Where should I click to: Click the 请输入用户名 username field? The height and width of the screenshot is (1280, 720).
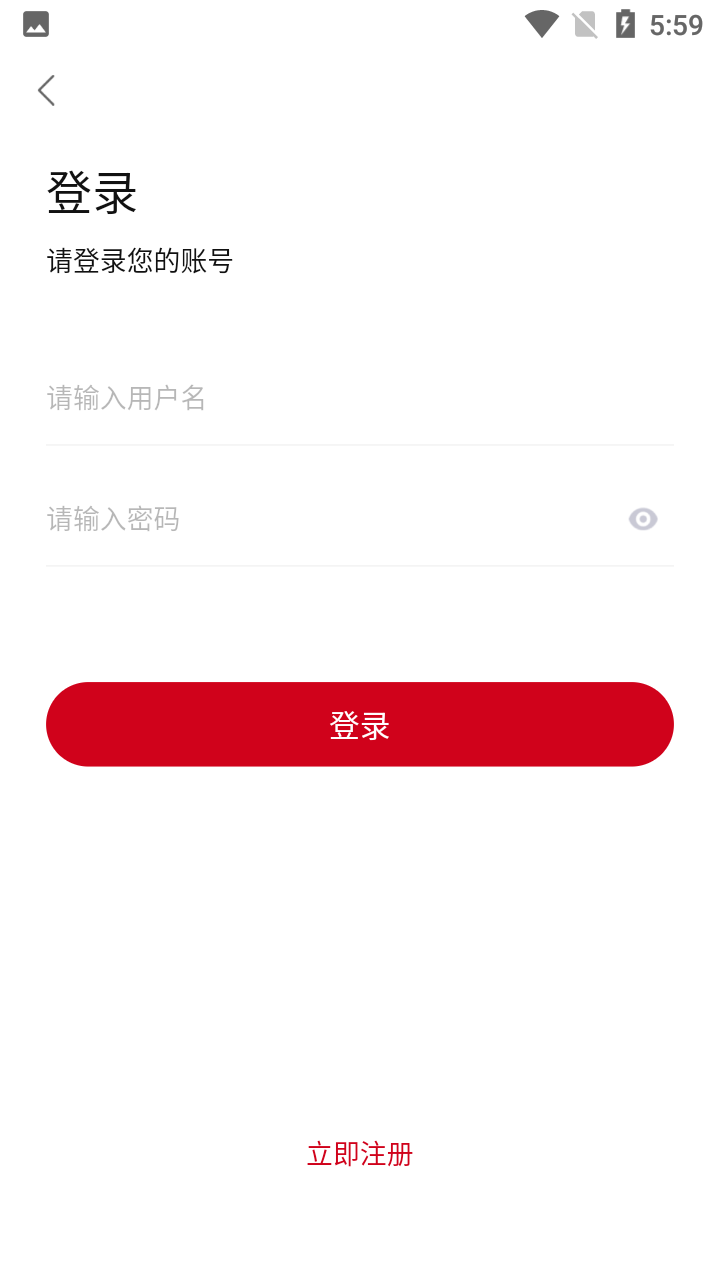[x=300, y=398]
